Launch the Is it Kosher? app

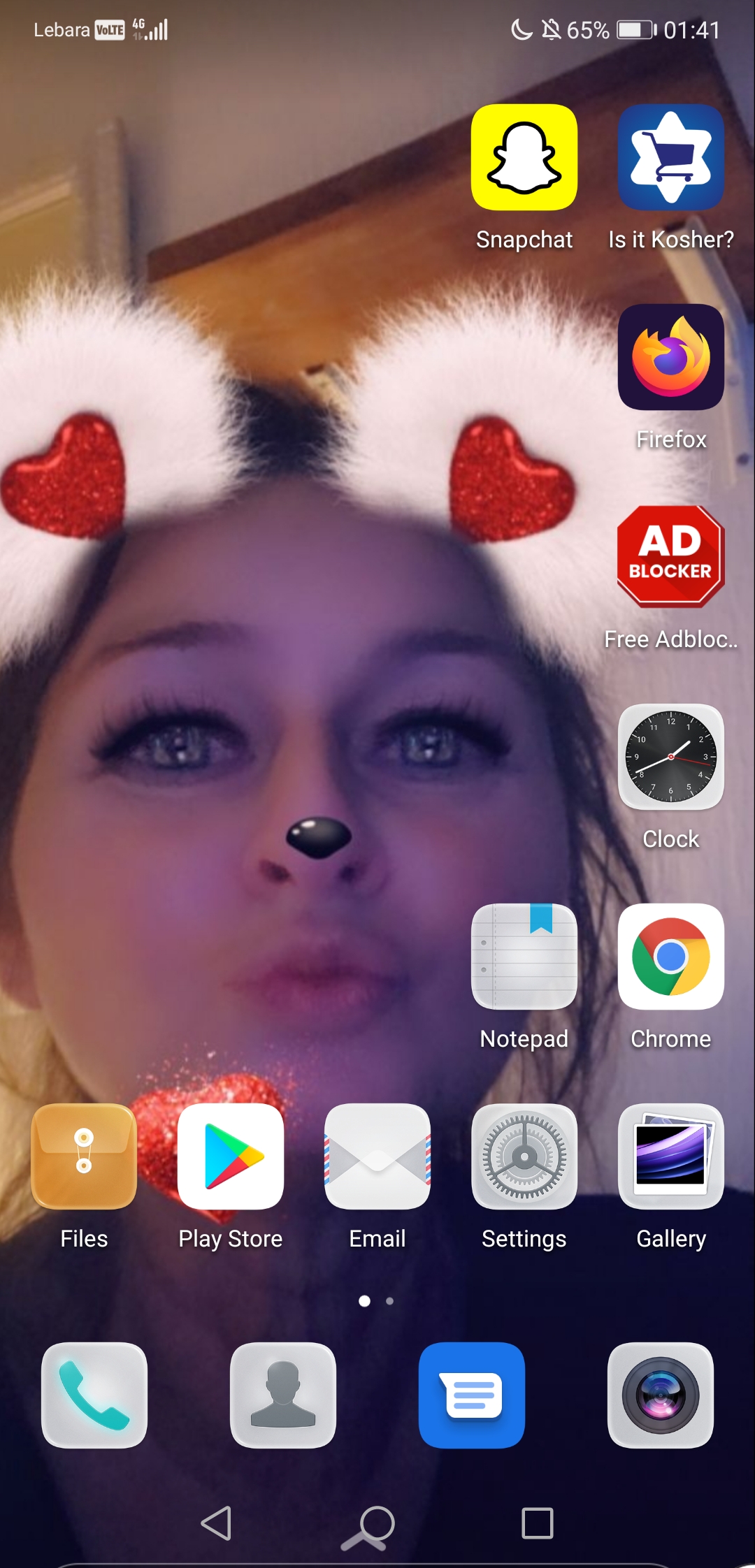(x=671, y=157)
